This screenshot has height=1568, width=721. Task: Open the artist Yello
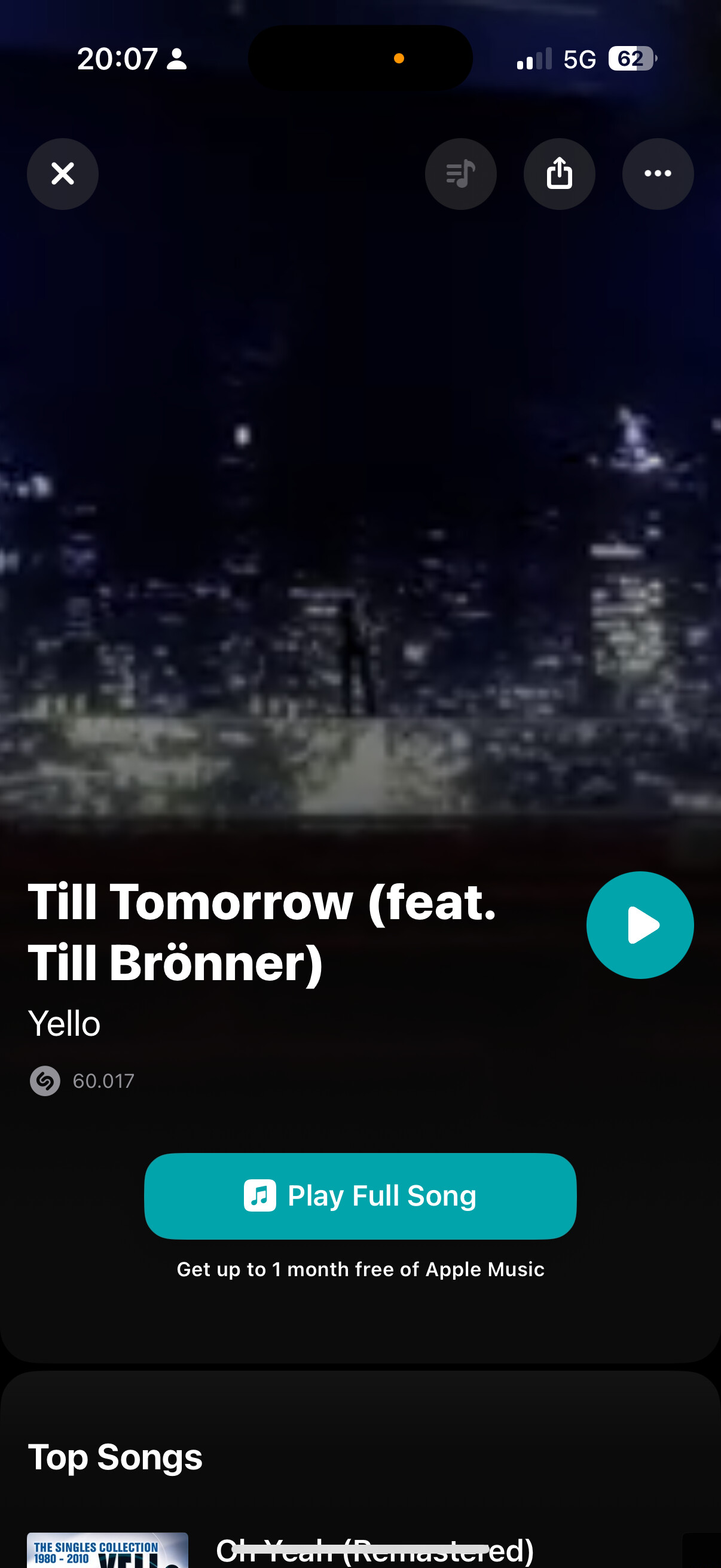[65, 1023]
